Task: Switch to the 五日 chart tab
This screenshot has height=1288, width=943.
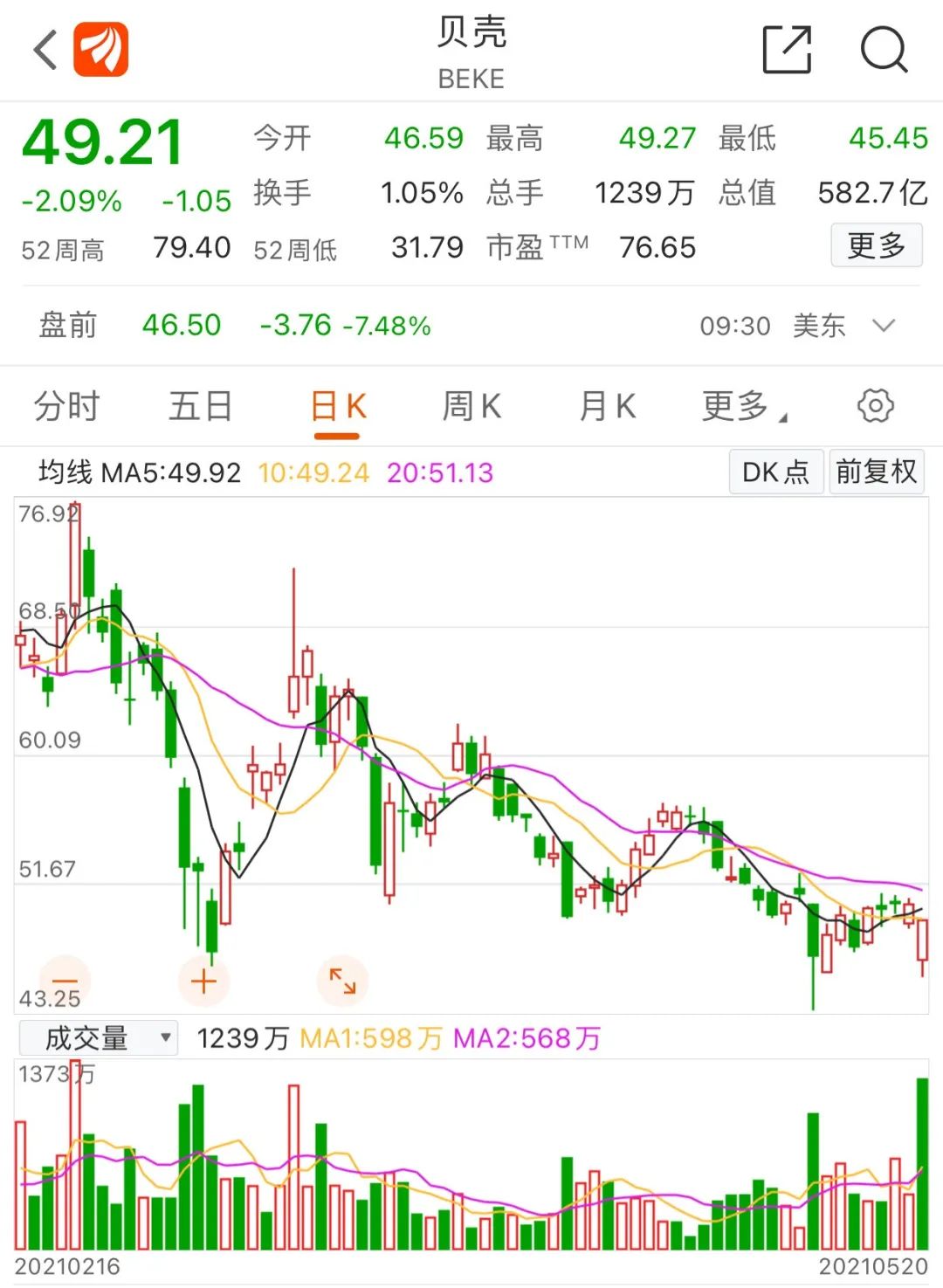Action: 201,406
